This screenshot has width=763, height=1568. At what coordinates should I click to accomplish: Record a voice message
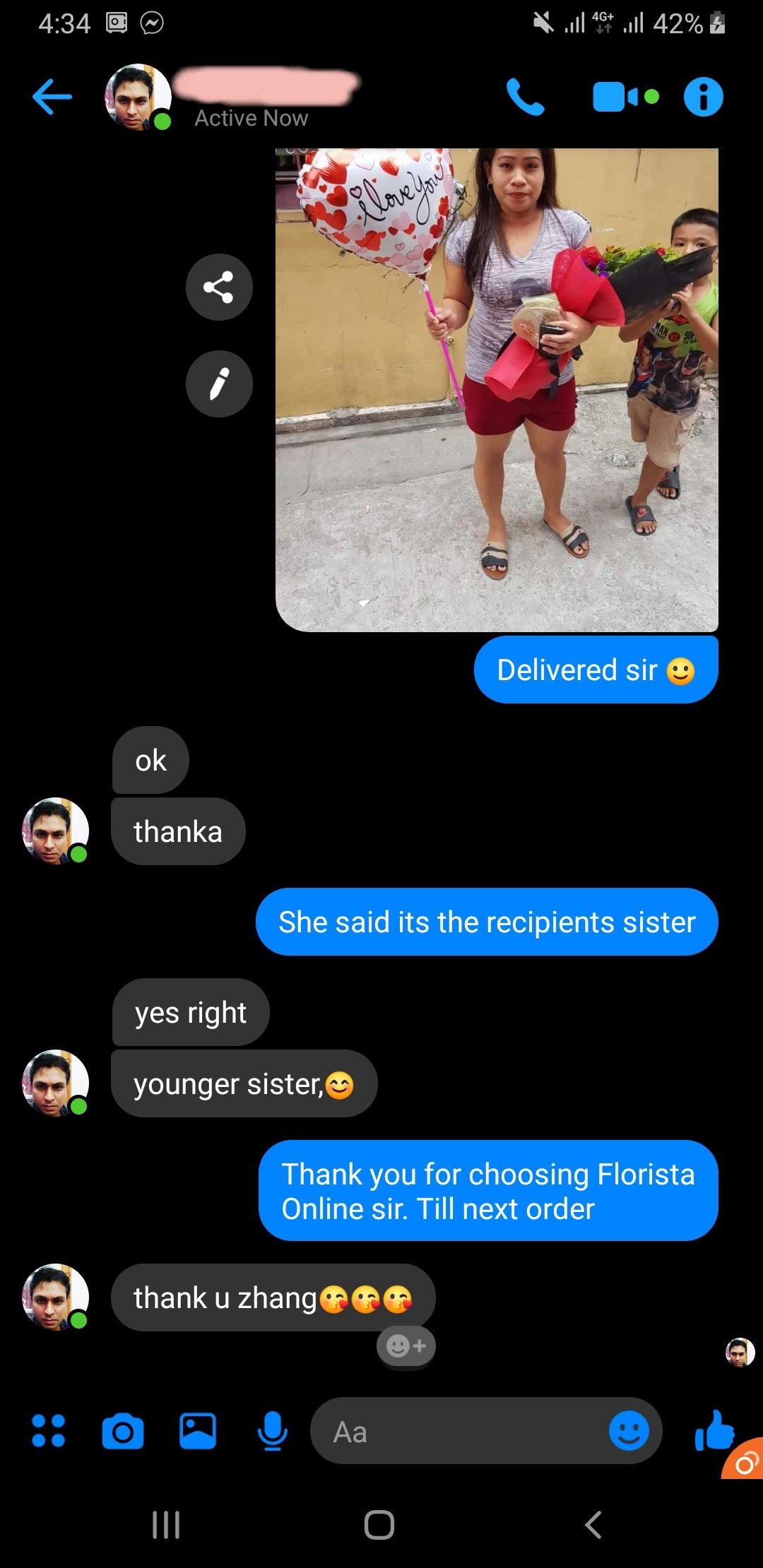coord(272,1432)
